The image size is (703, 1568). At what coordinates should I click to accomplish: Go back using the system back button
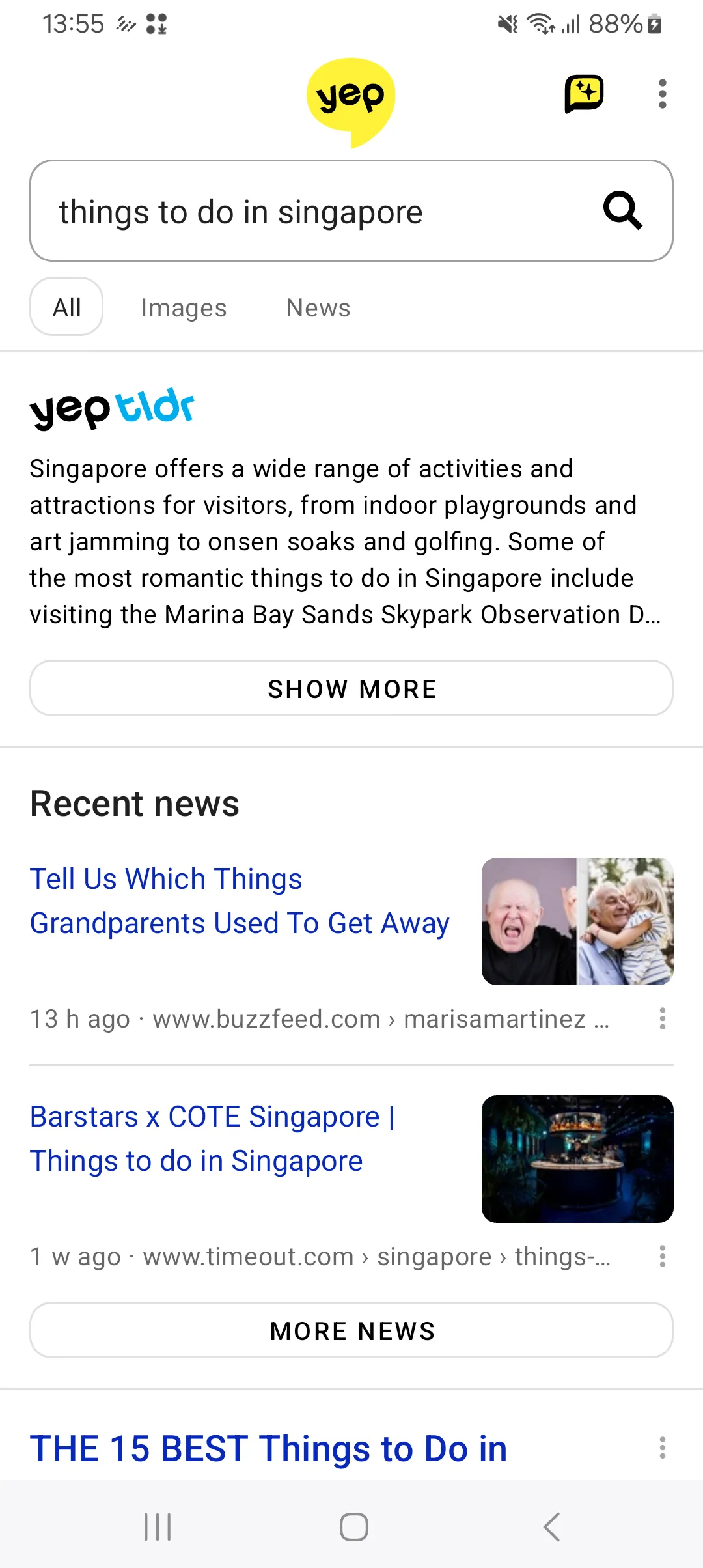coord(551,1526)
